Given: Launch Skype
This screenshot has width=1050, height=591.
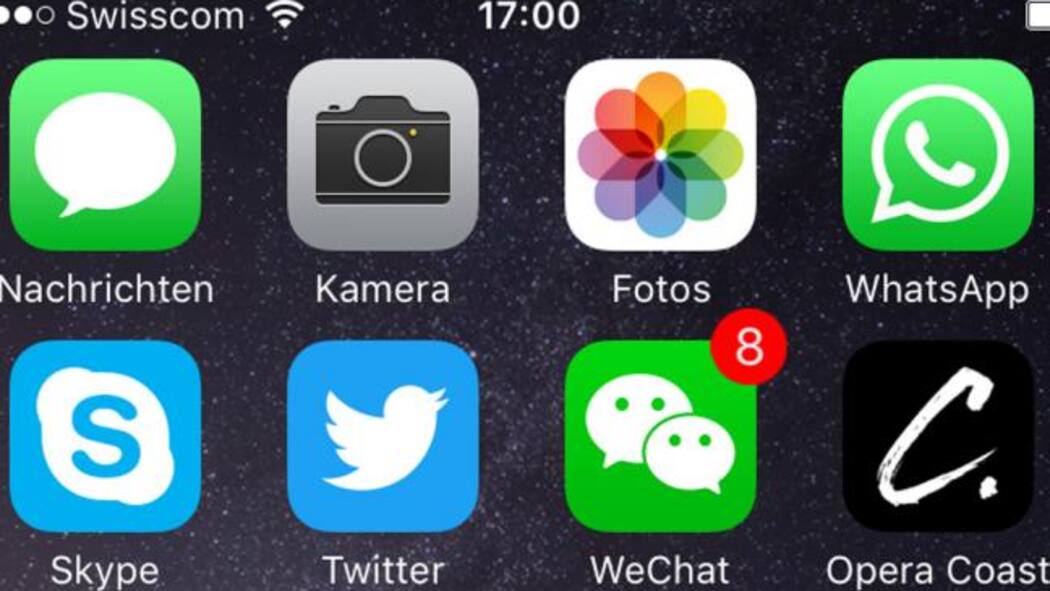Looking at the screenshot, I should pyautogui.click(x=105, y=436).
